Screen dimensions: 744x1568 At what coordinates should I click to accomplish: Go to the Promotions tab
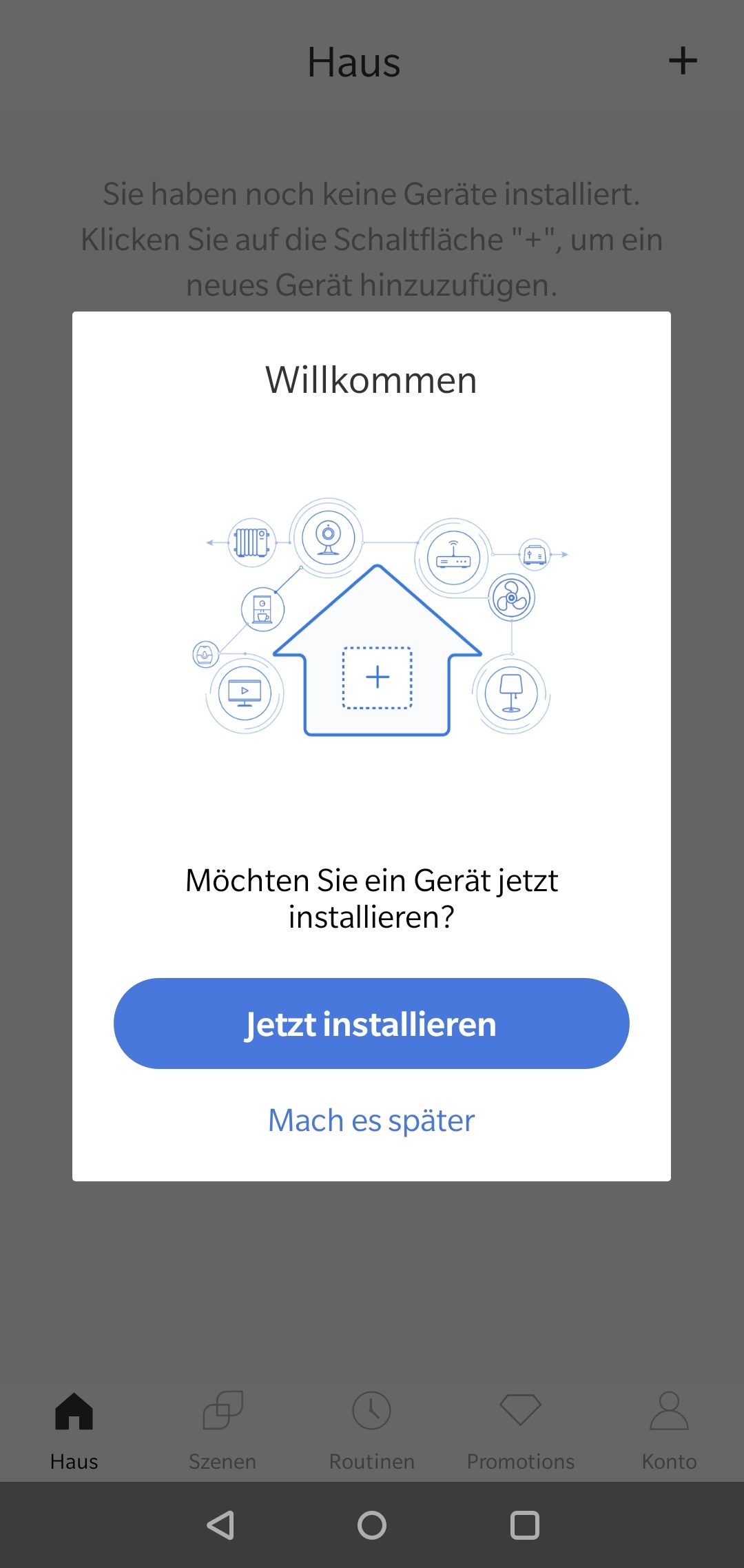(x=520, y=1429)
